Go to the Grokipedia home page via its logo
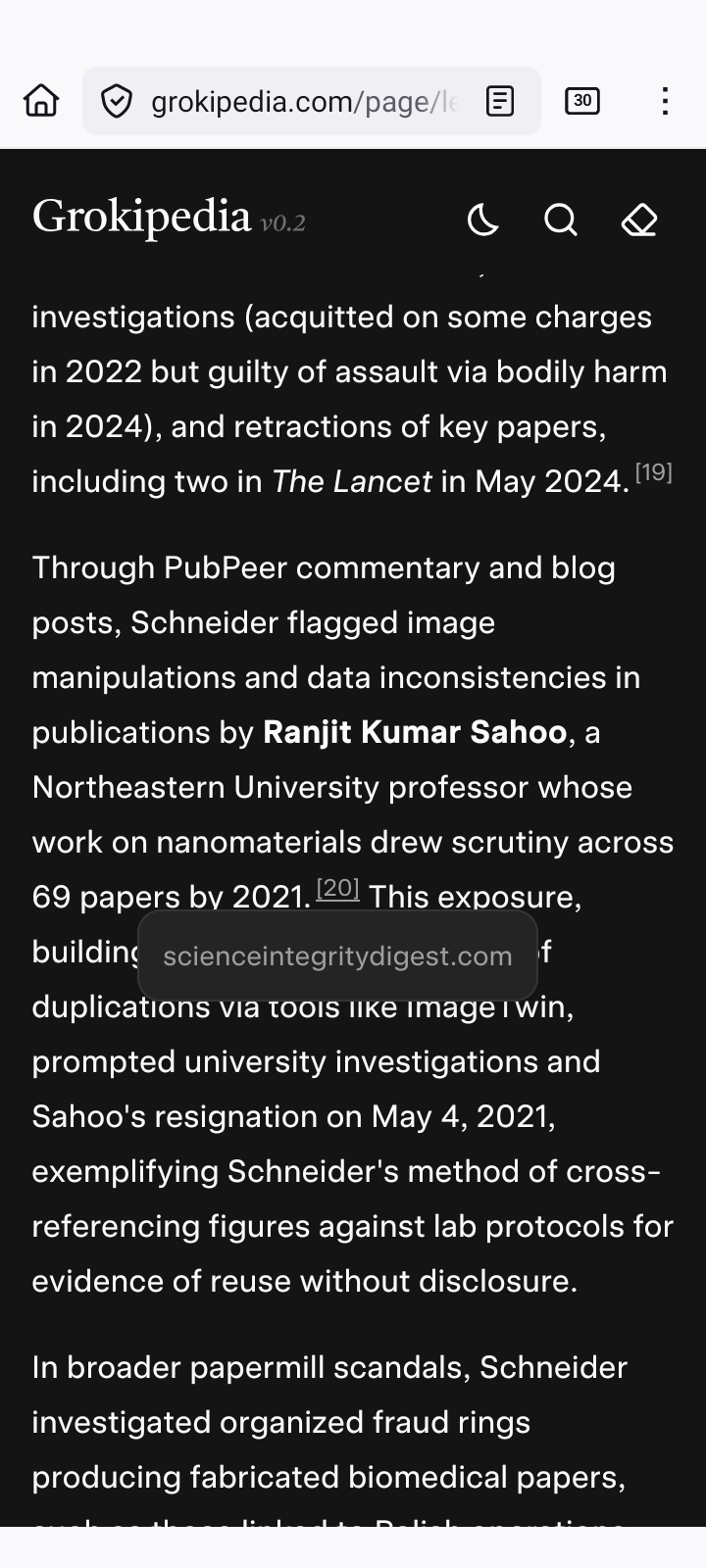The width and height of the screenshot is (706, 1568). 142,217
